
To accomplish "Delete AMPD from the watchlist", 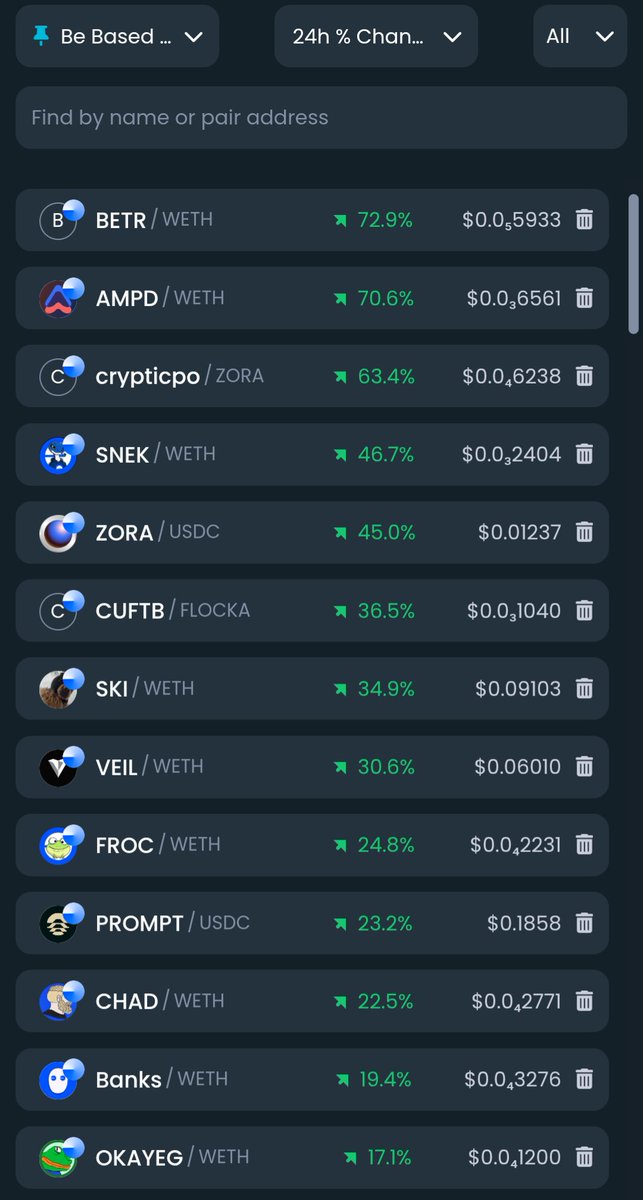I will click(x=585, y=298).
